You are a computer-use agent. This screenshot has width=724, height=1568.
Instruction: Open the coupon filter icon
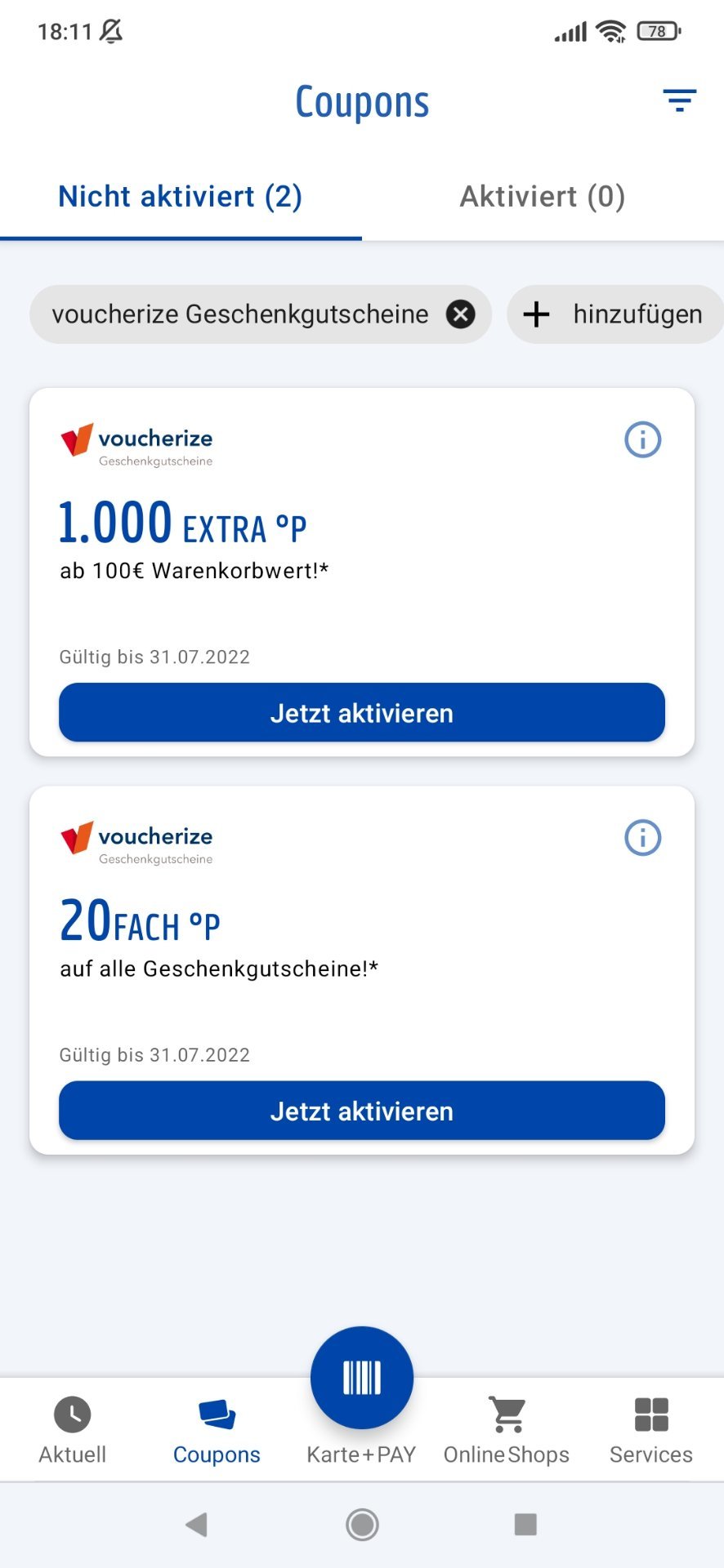click(x=679, y=100)
